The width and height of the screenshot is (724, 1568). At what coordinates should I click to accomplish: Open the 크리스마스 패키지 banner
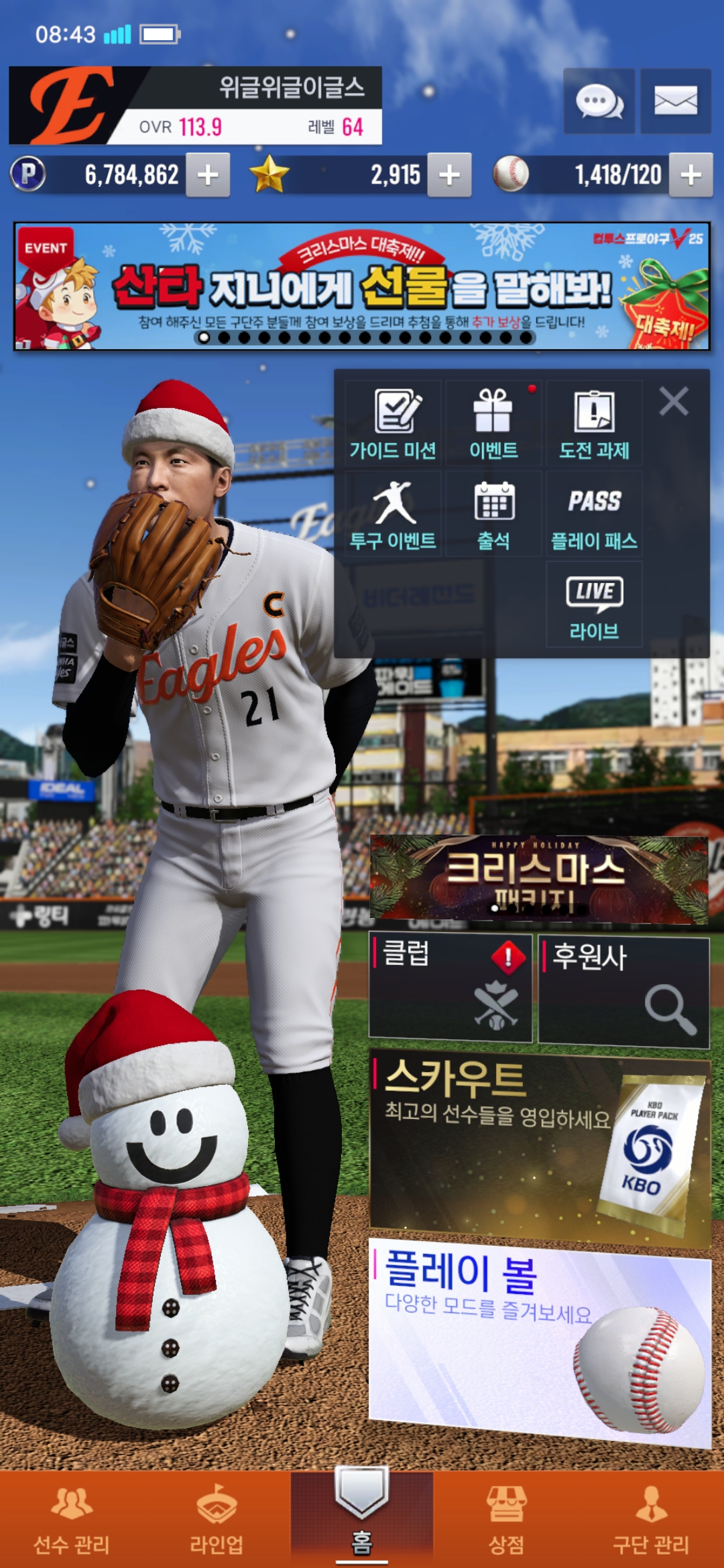click(538, 876)
